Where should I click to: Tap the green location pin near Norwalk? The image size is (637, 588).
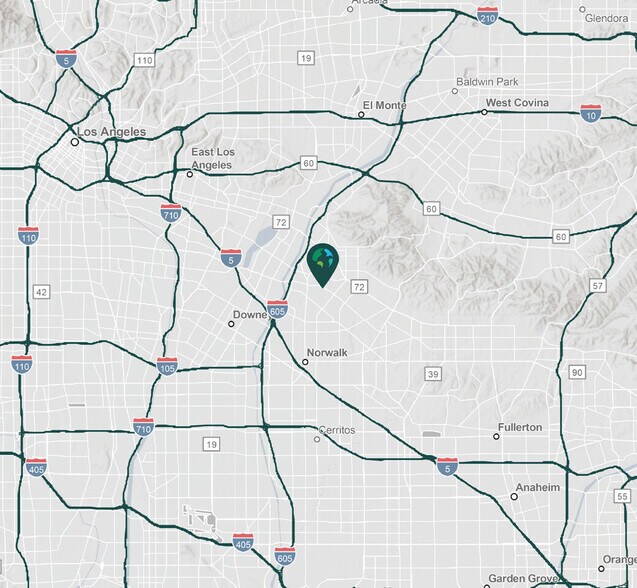pyautogui.click(x=323, y=262)
